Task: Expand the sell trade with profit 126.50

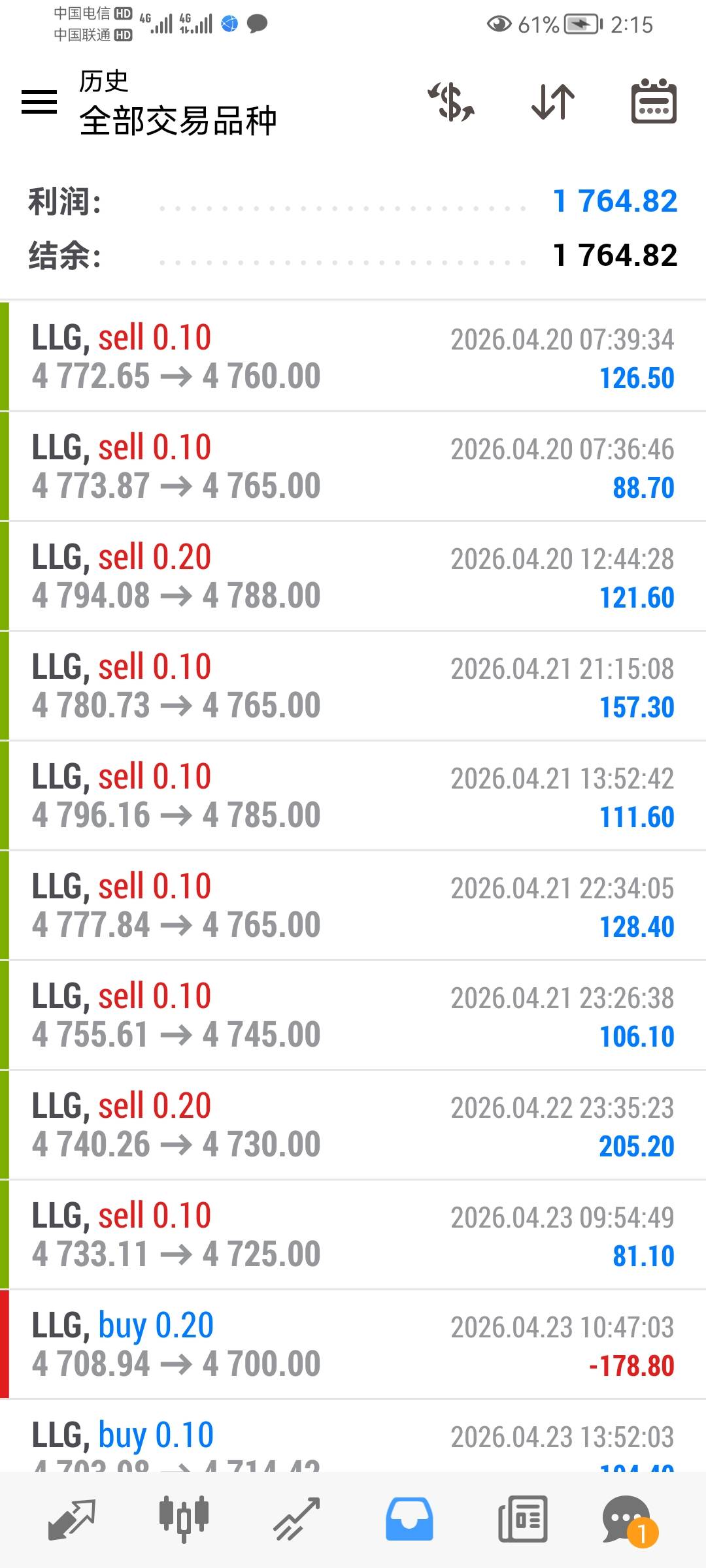Action: (353, 357)
